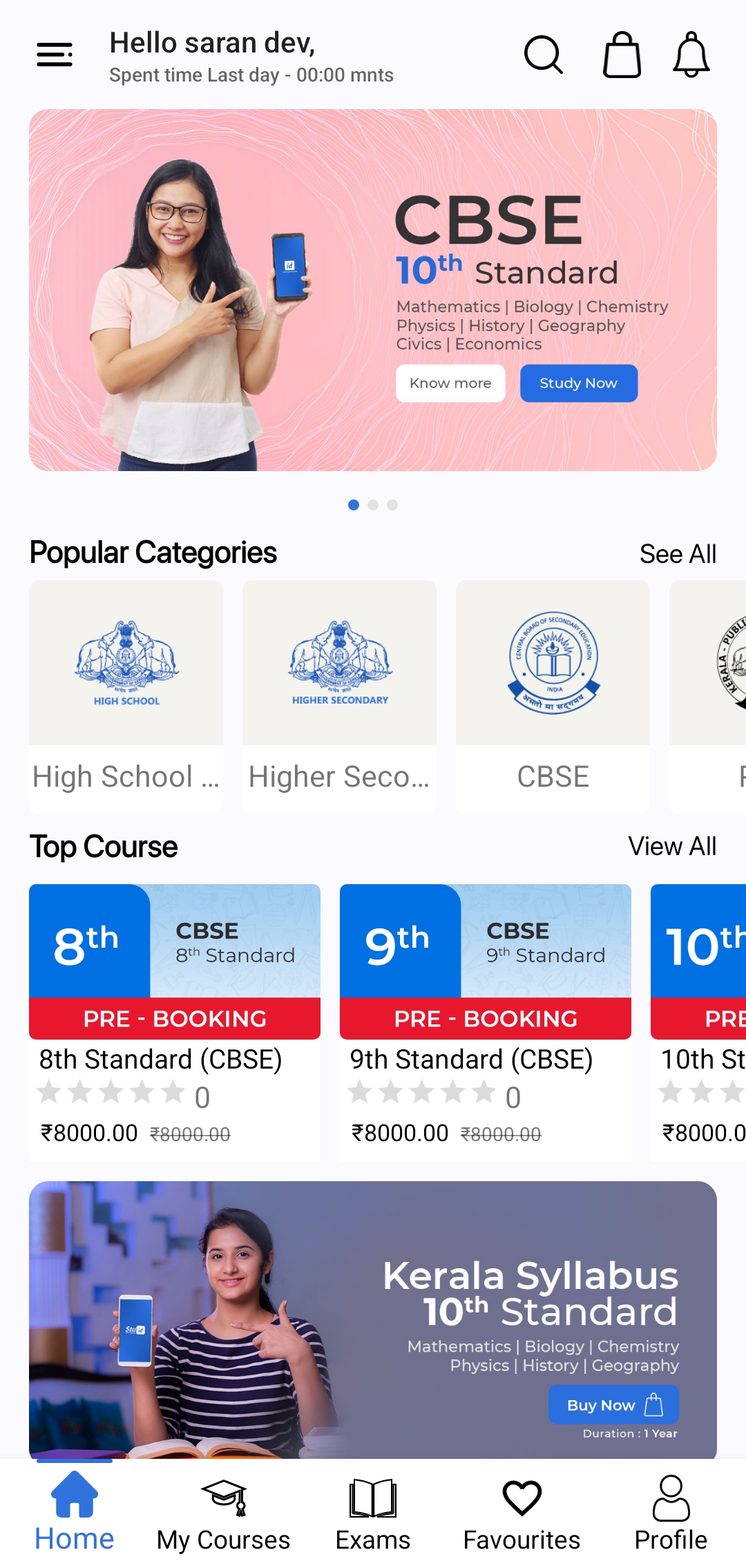Select the Home tab
This screenshot has height=1568, width=746.
pos(75,1511)
